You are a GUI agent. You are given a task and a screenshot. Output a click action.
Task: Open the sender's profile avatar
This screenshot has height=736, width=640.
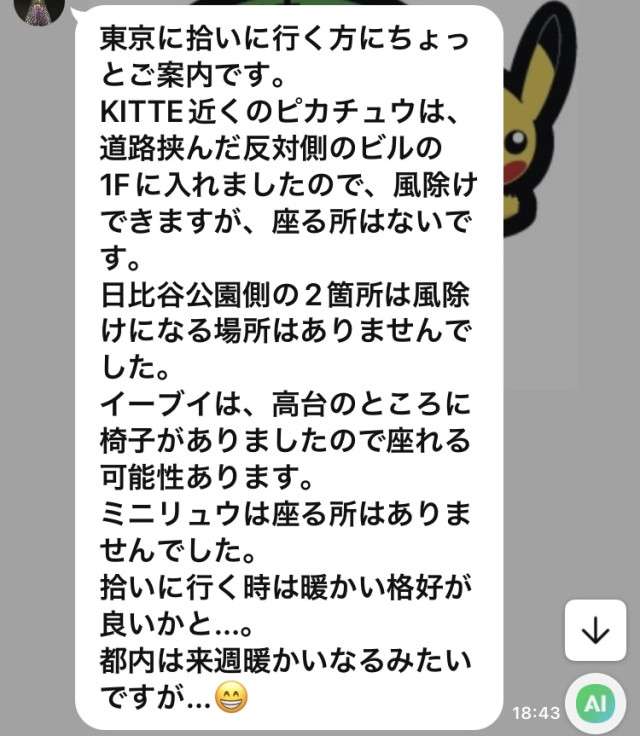[40, 10]
